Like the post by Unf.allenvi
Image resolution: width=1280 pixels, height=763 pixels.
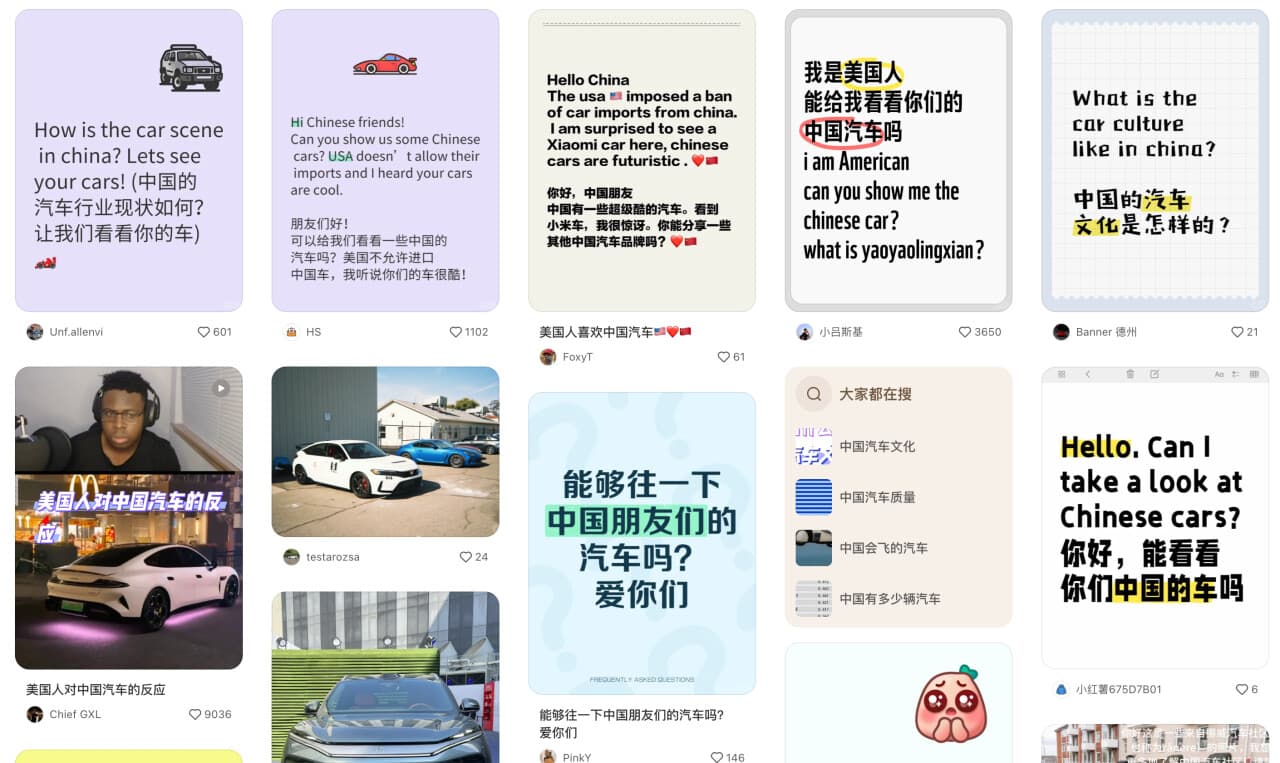(203, 332)
